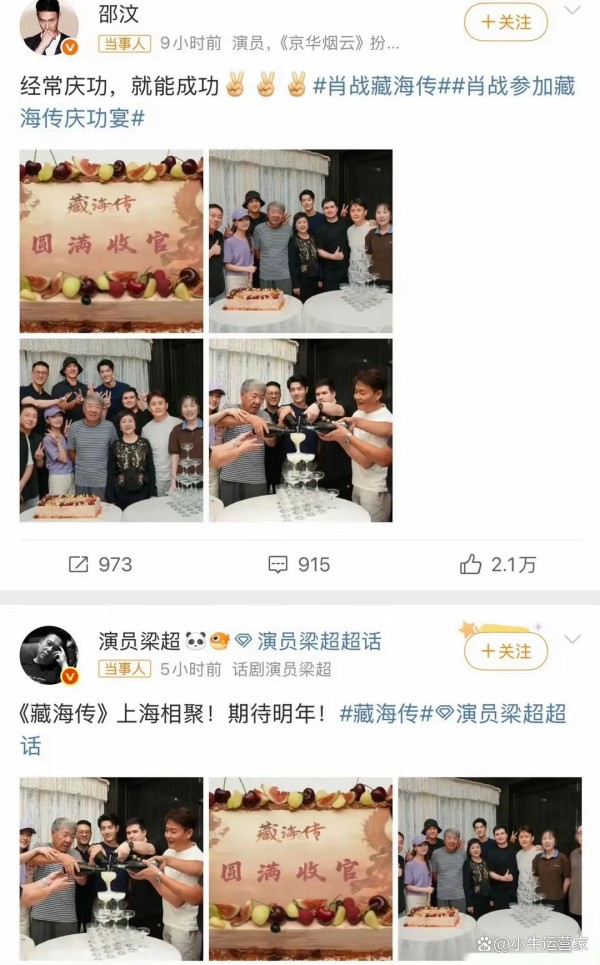Repost 邵汶's post showing 973
This screenshot has width=600, height=965.
[100, 564]
